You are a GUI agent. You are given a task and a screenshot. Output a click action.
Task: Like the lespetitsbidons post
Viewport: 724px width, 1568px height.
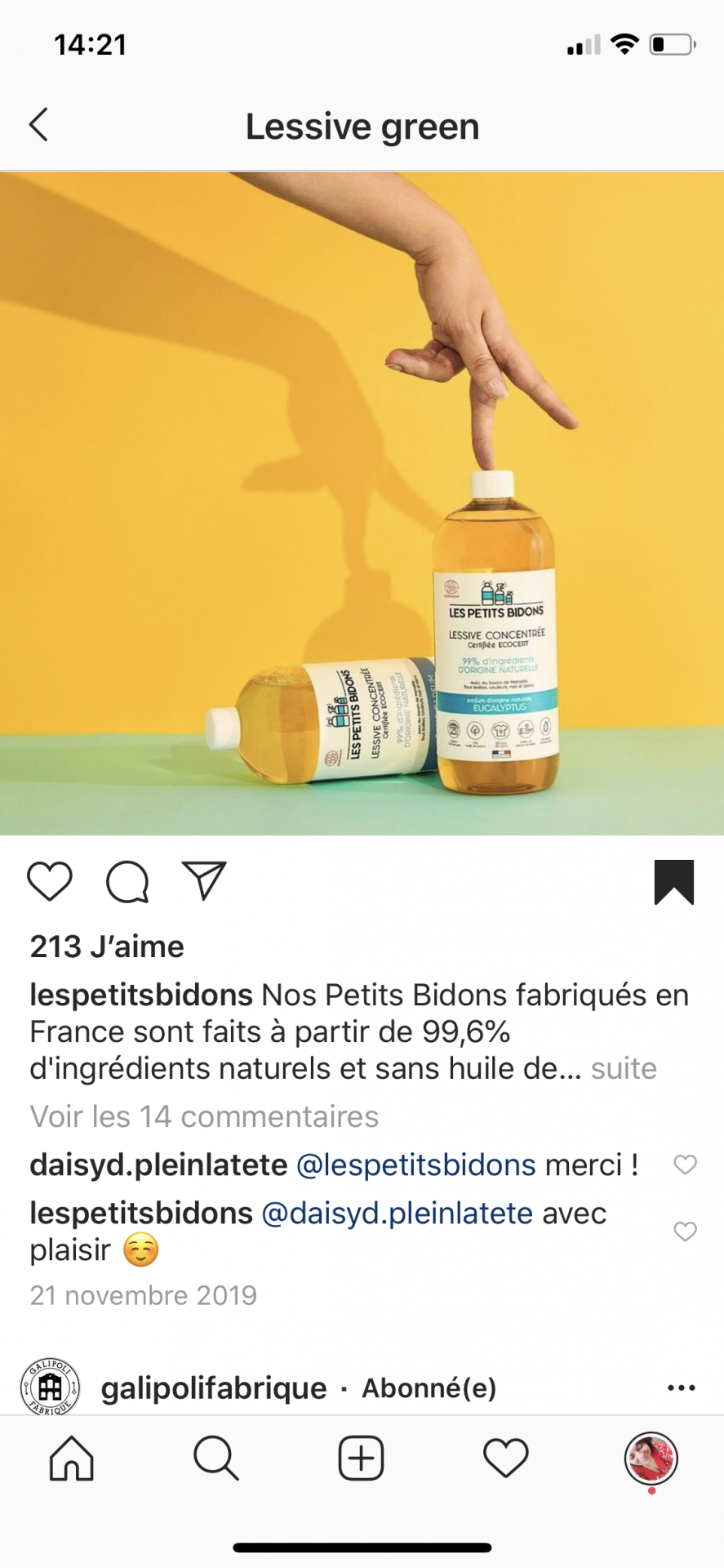pyautogui.click(x=50, y=882)
